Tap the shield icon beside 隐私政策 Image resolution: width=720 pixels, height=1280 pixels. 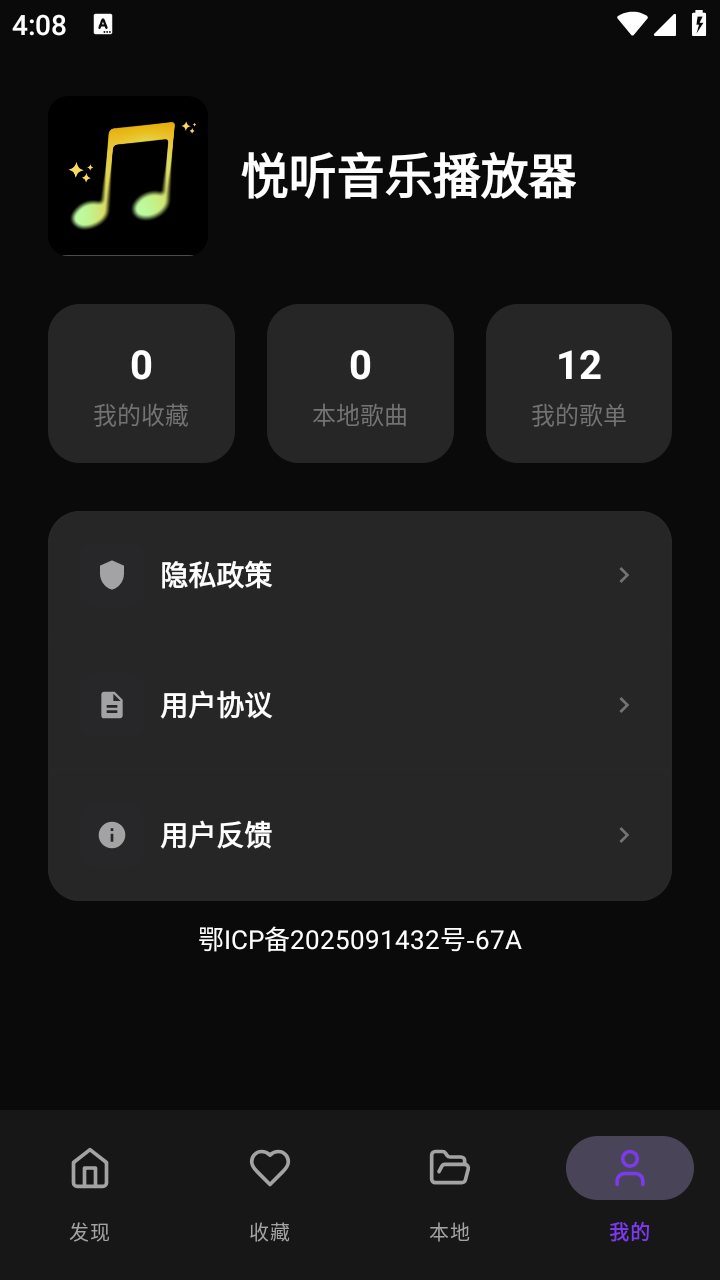[110, 575]
